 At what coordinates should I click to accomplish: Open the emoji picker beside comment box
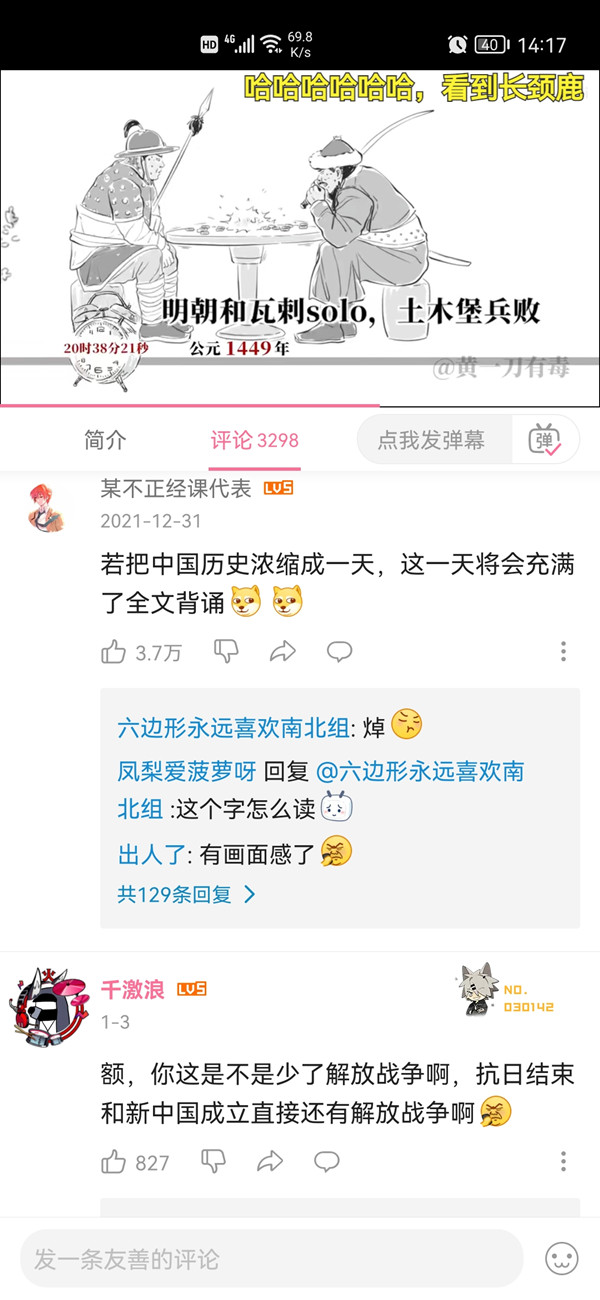(562, 1259)
